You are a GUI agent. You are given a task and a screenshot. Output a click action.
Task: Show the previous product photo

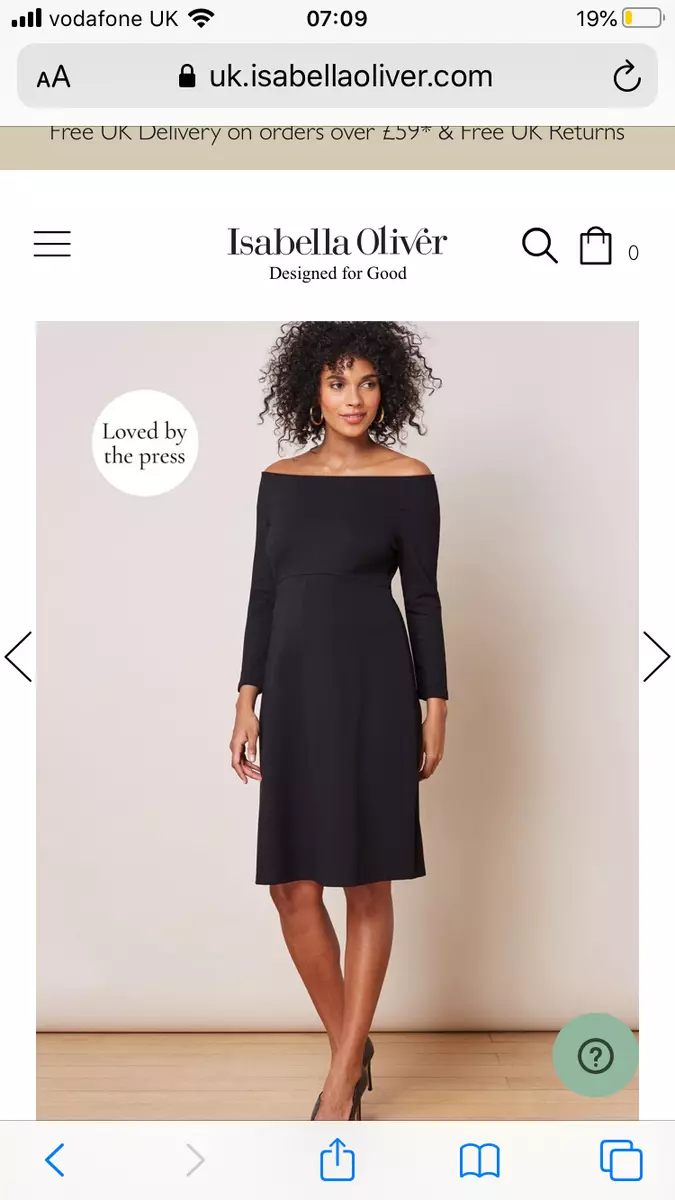(x=18, y=657)
